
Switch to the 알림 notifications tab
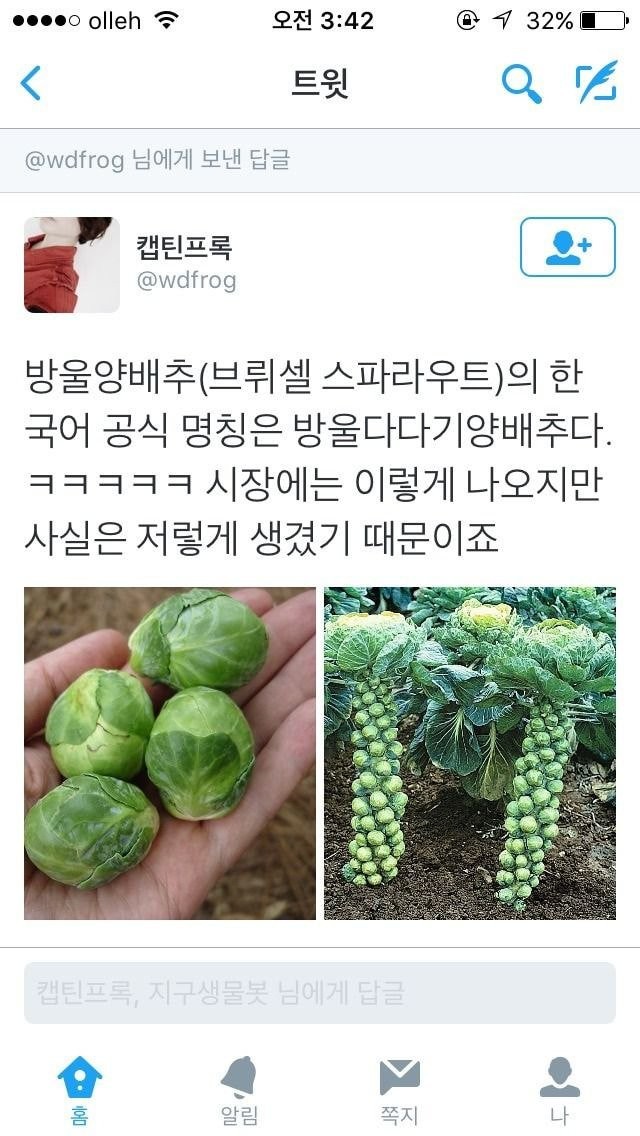click(239, 1090)
